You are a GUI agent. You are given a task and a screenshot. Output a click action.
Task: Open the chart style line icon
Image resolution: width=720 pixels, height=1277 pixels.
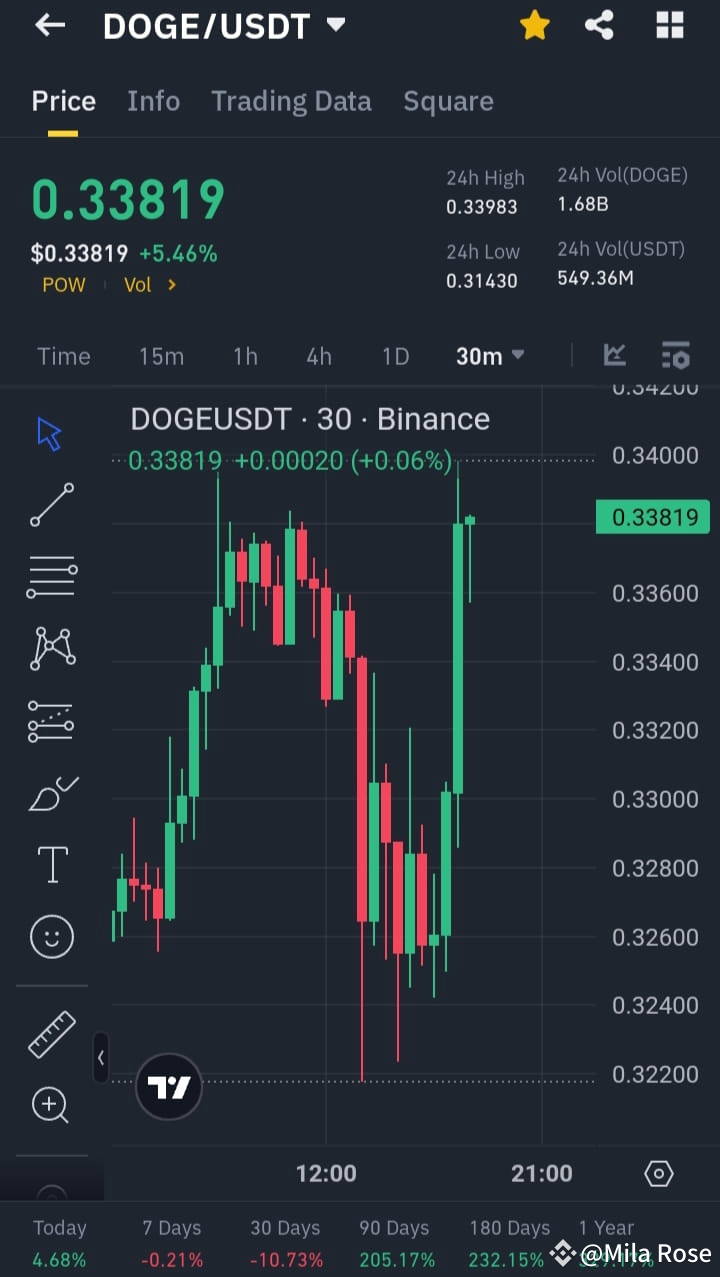[615, 355]
